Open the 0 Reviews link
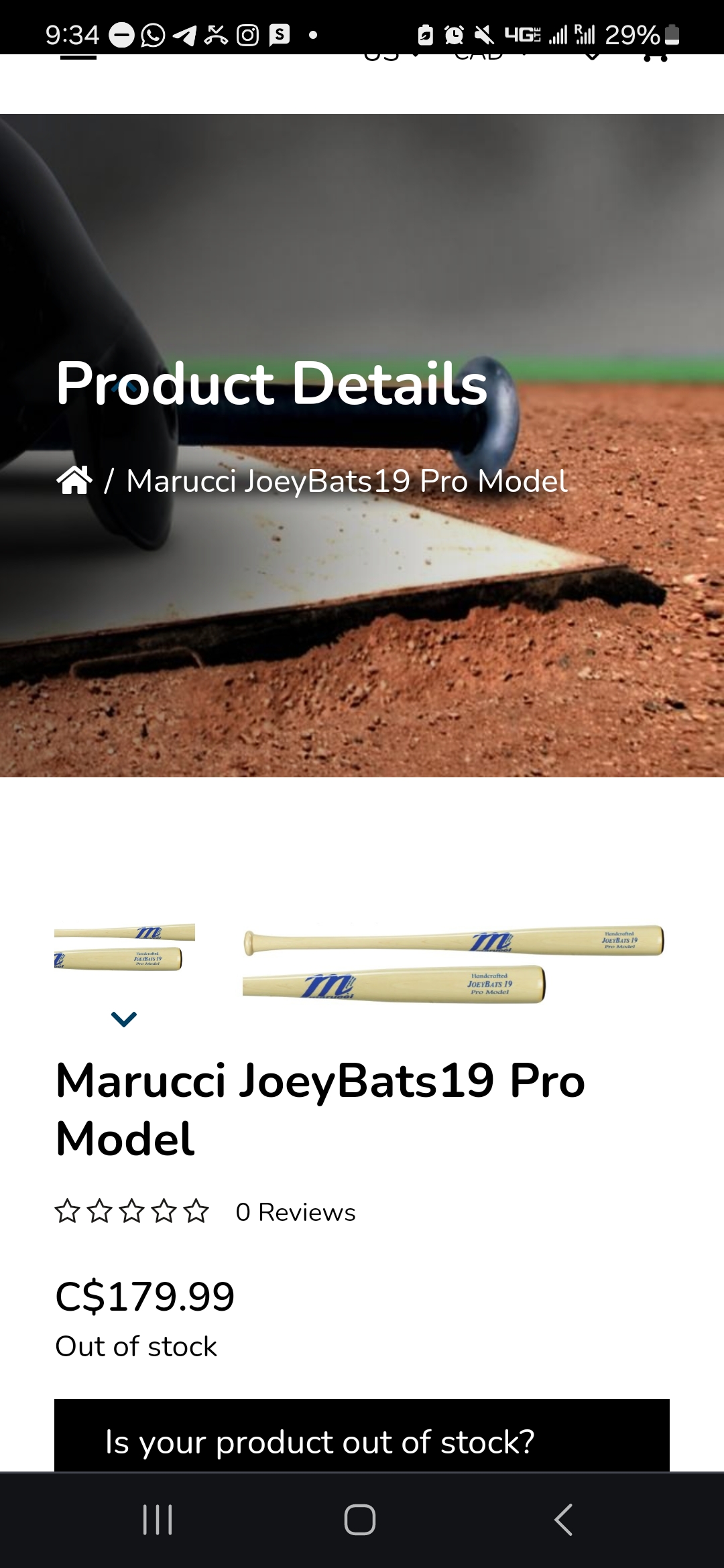This screenshot has width=724, height=1568. (296, 1212)
